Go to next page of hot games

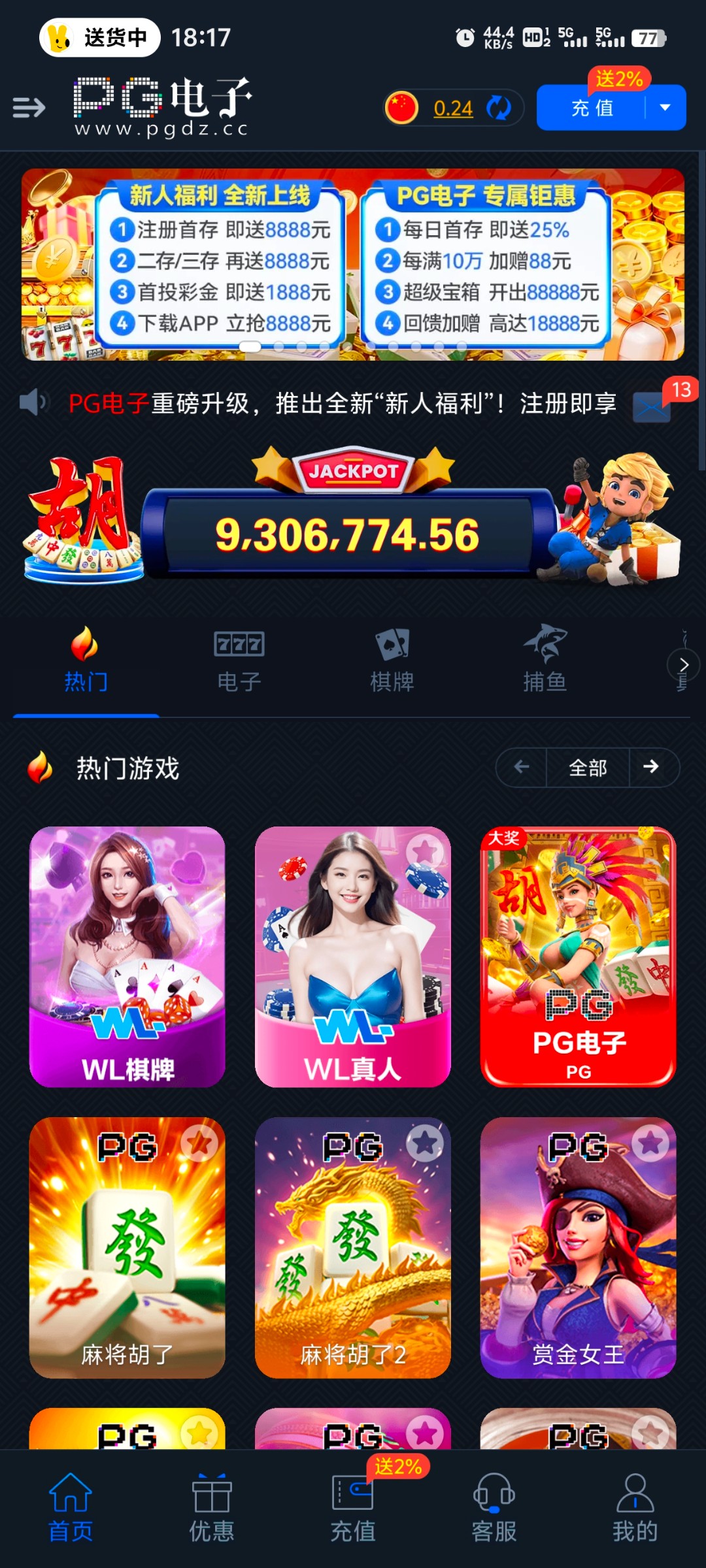tap(651, 767)
